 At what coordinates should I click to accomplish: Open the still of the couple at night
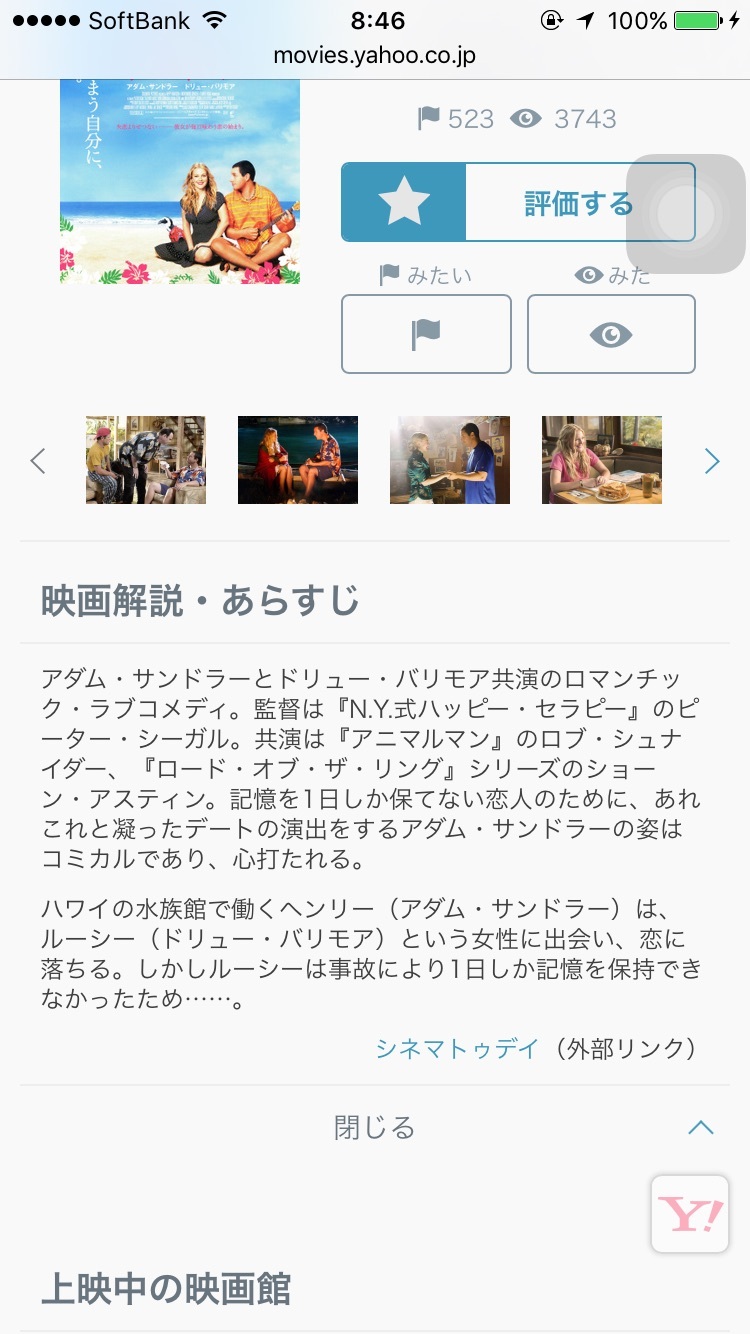click(298, 460)
